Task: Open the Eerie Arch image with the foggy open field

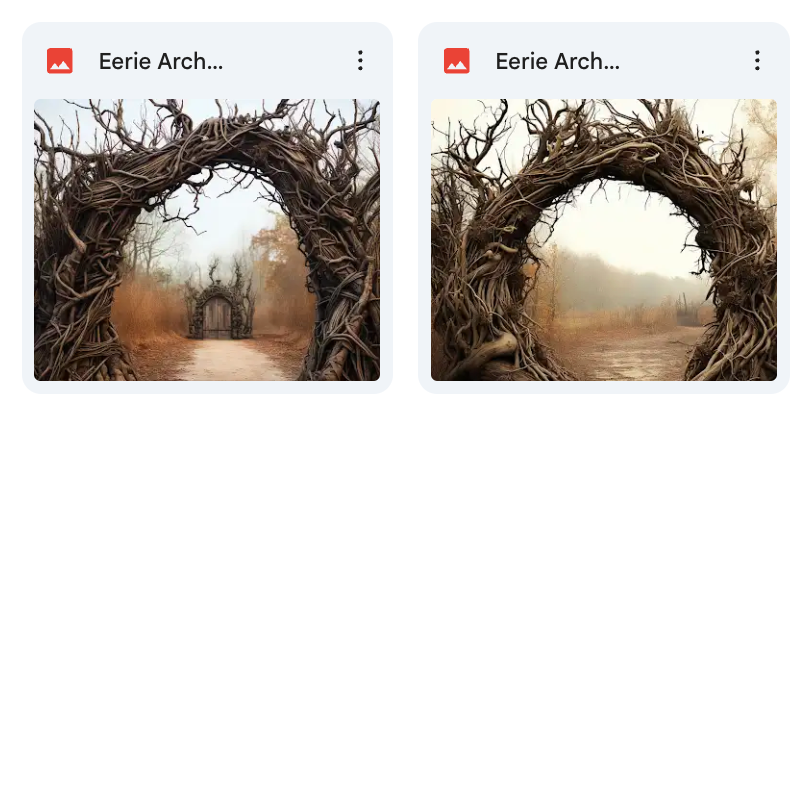Action: coord(603,240)
